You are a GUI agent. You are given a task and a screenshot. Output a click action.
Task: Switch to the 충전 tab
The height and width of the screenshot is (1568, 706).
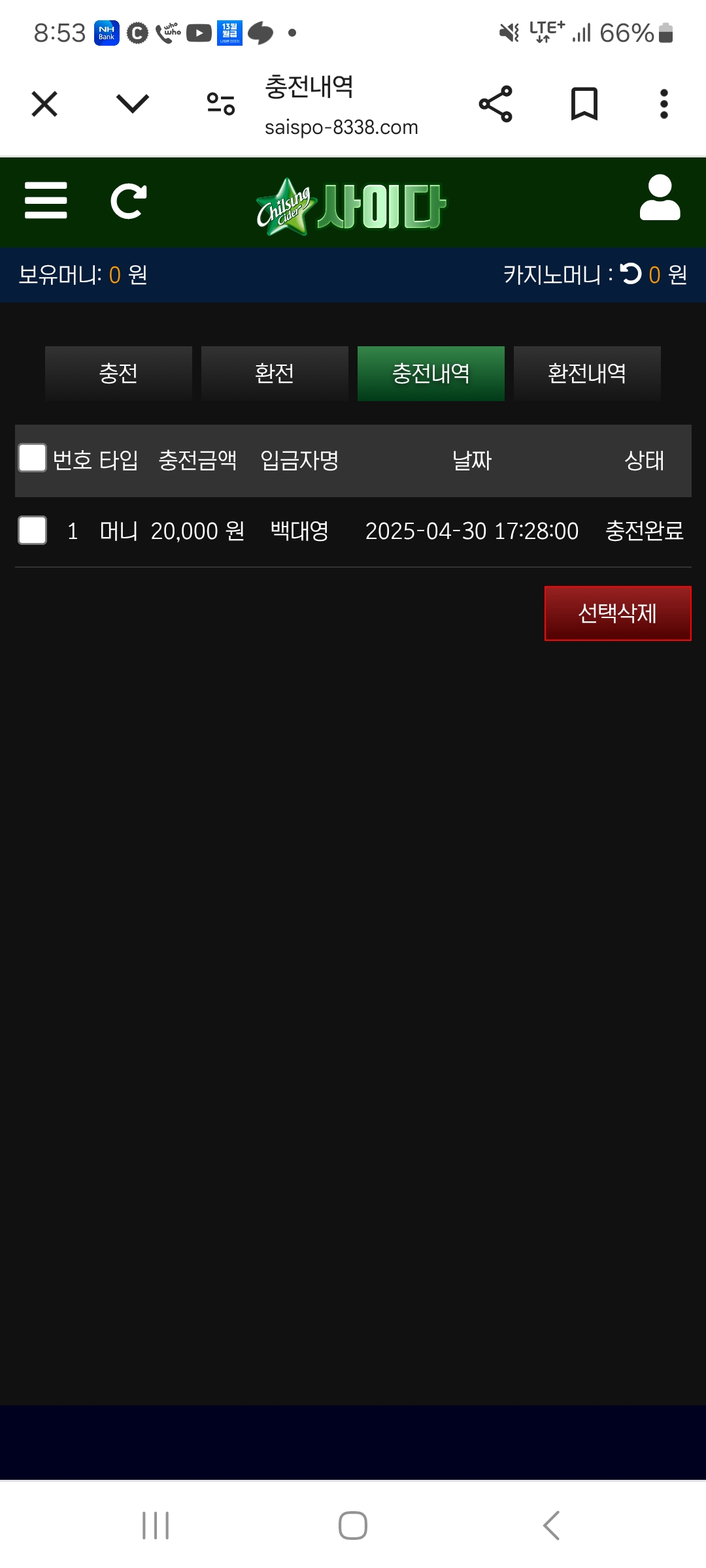pos(118,373)
